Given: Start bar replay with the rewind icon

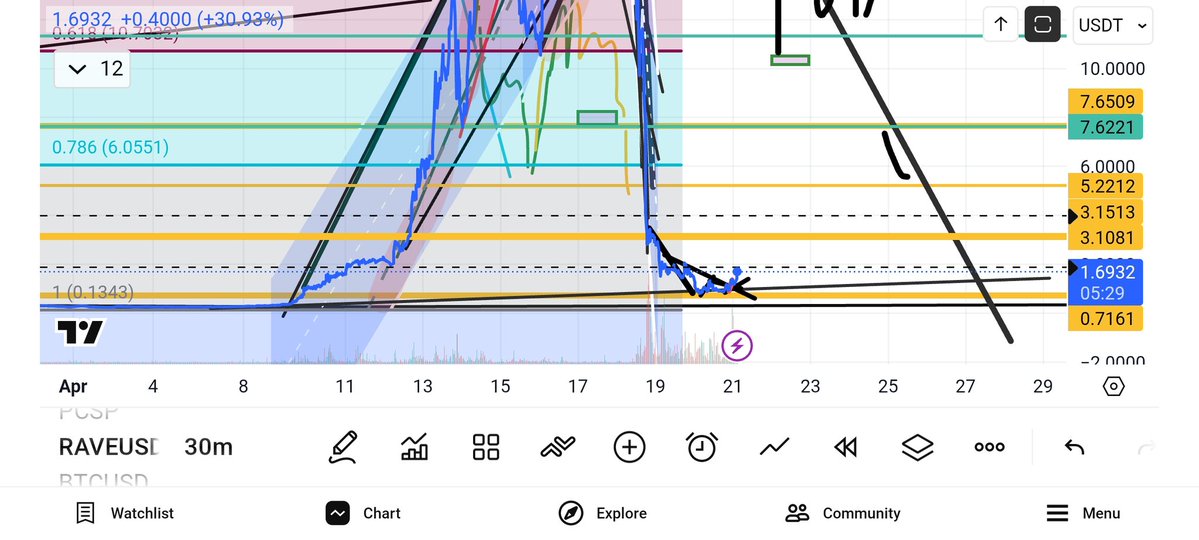Looking at the screenshot, I should 845,447.
